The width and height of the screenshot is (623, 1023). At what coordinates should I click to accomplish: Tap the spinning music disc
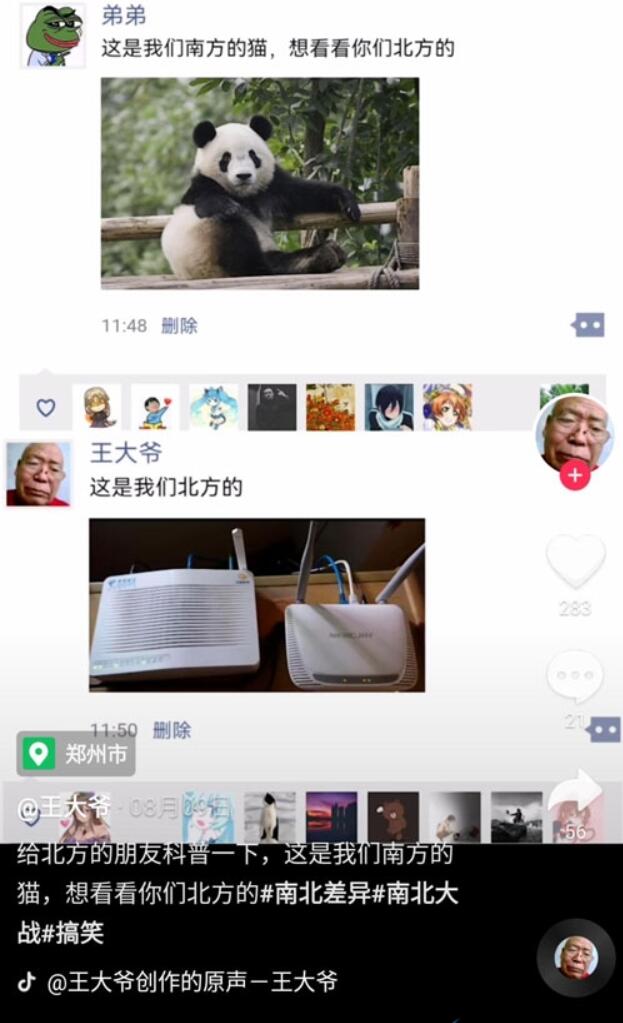[x=576, y=958]
